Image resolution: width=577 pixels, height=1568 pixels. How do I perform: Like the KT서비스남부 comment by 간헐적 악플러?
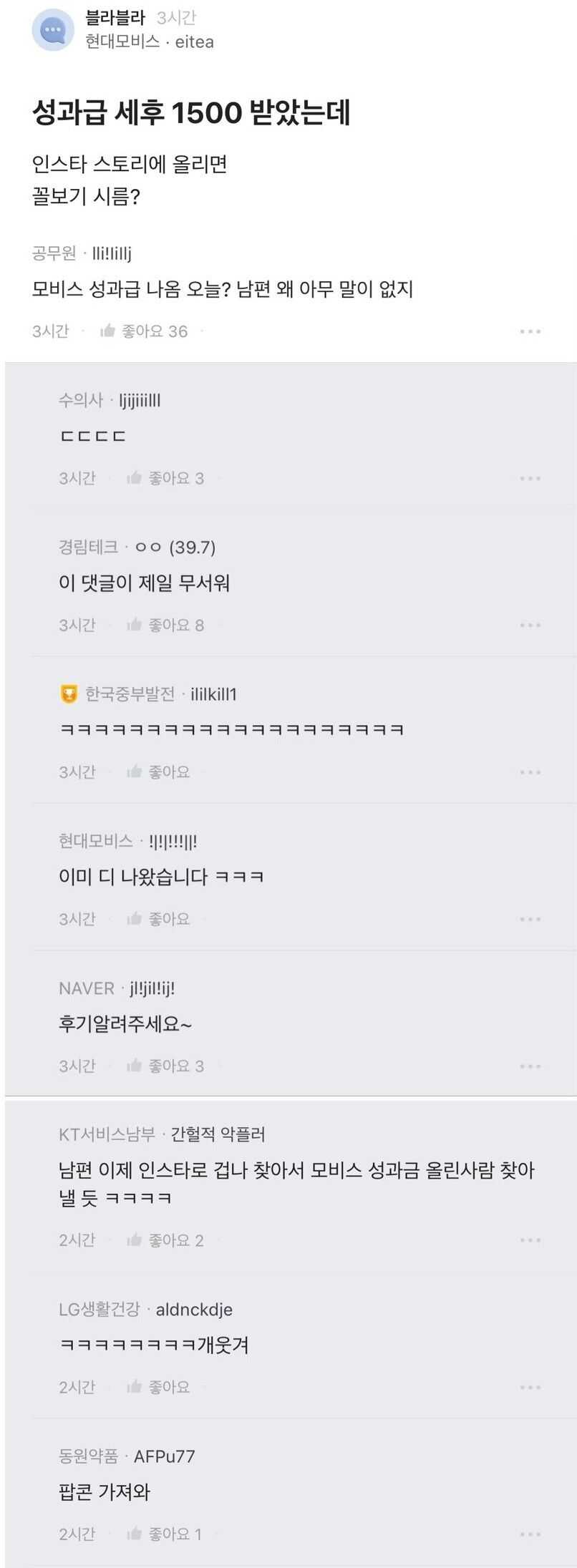[x=165, y=1240]
